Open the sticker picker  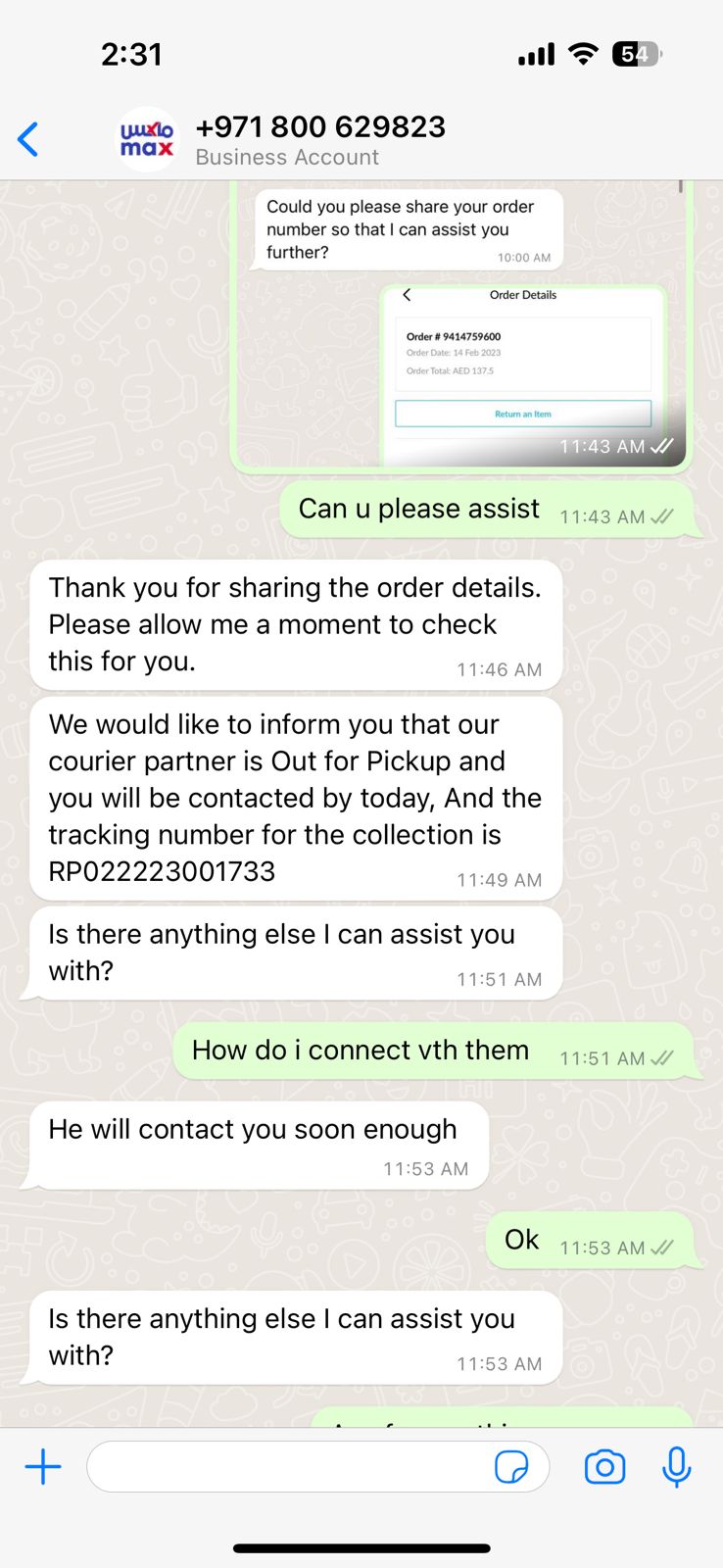(511, 1467)
